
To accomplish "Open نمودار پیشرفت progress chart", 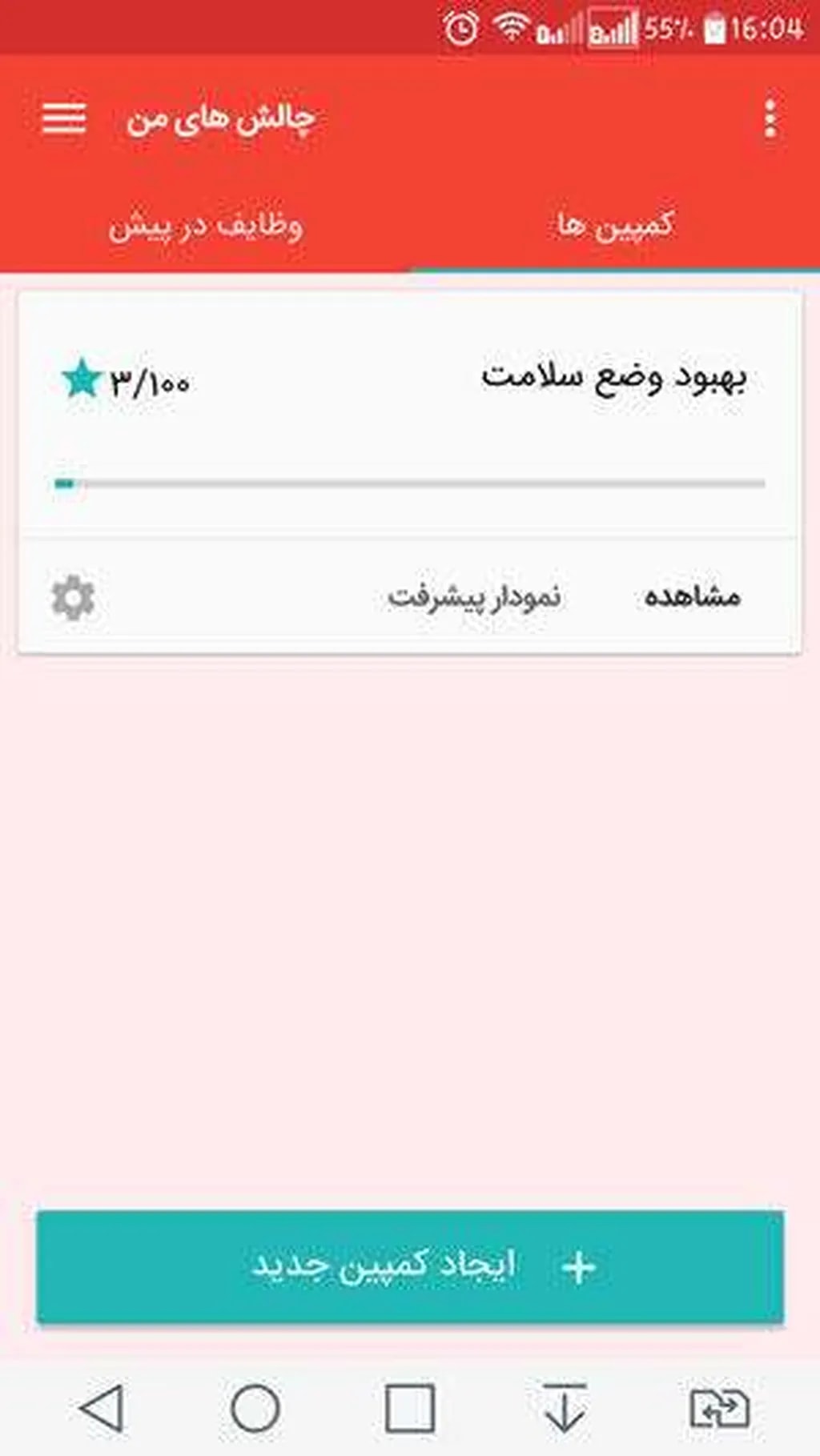I will coord(474,596).
